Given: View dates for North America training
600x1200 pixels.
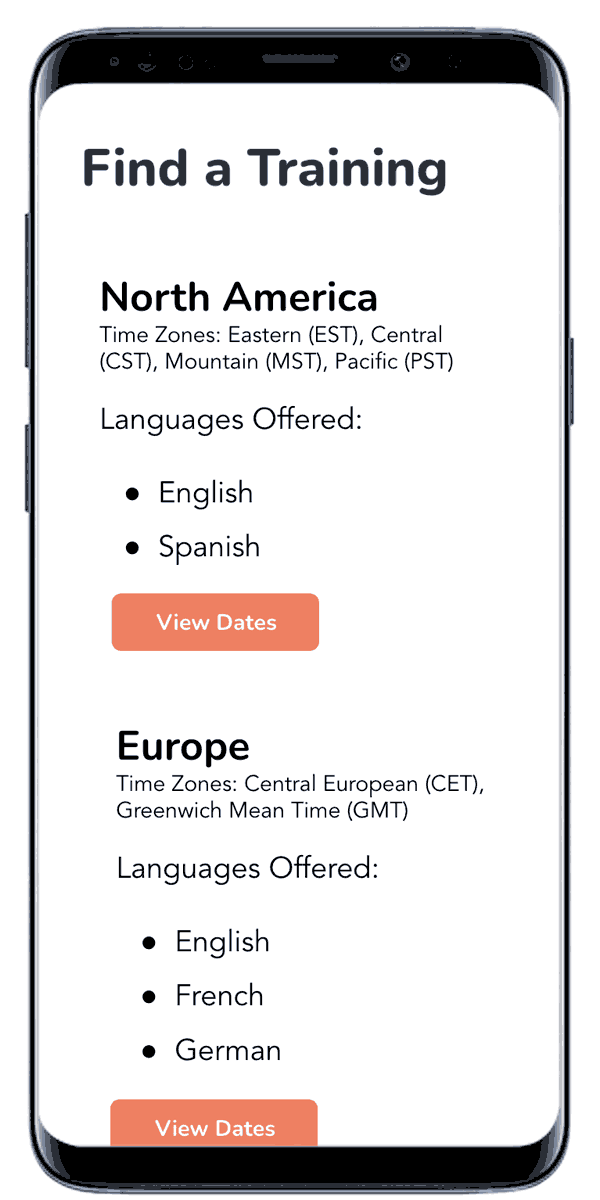Looking at the screenshot, I should (215, 622).
